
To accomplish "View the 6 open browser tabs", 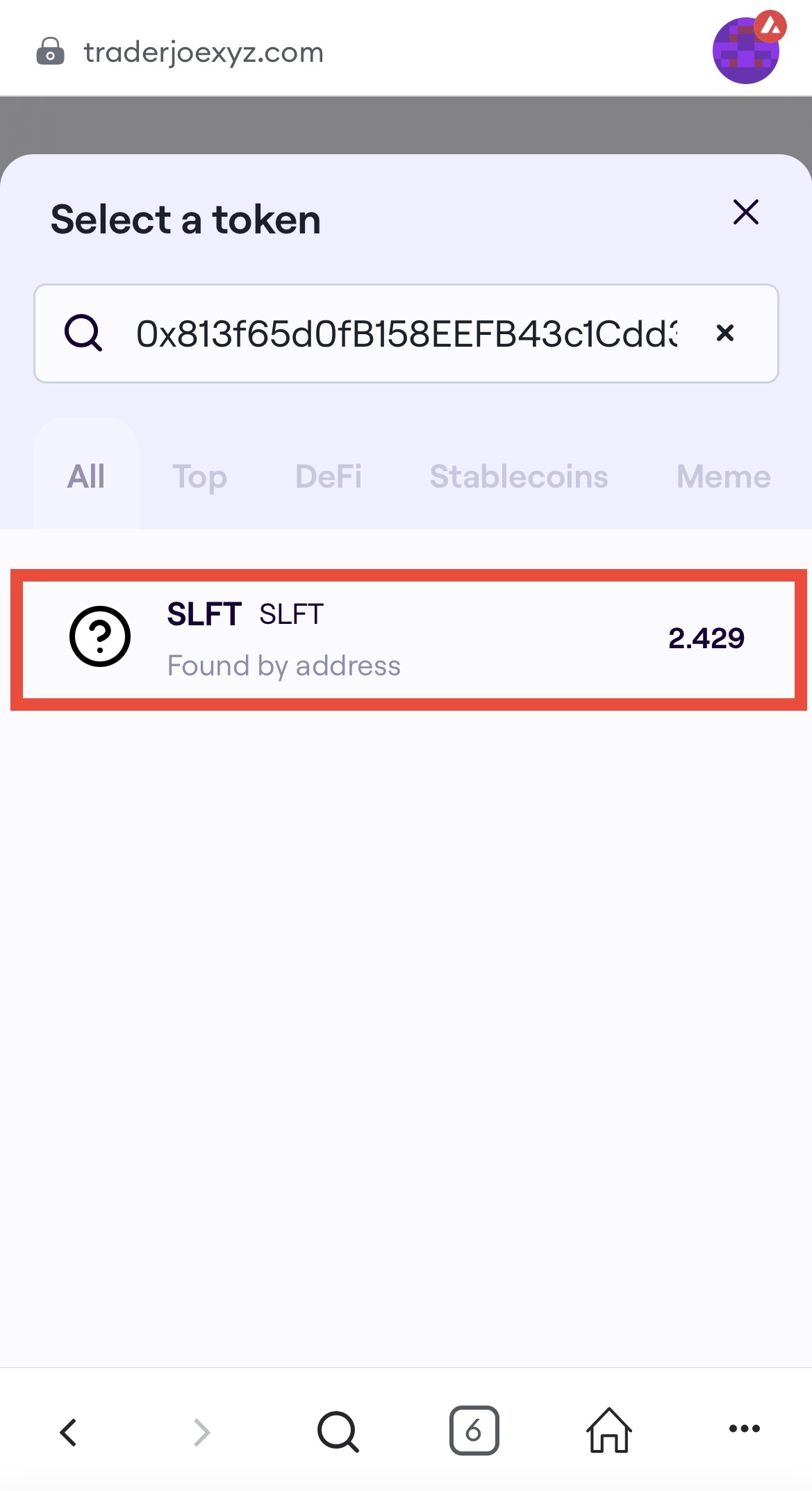I will (x=474, y=1431).
